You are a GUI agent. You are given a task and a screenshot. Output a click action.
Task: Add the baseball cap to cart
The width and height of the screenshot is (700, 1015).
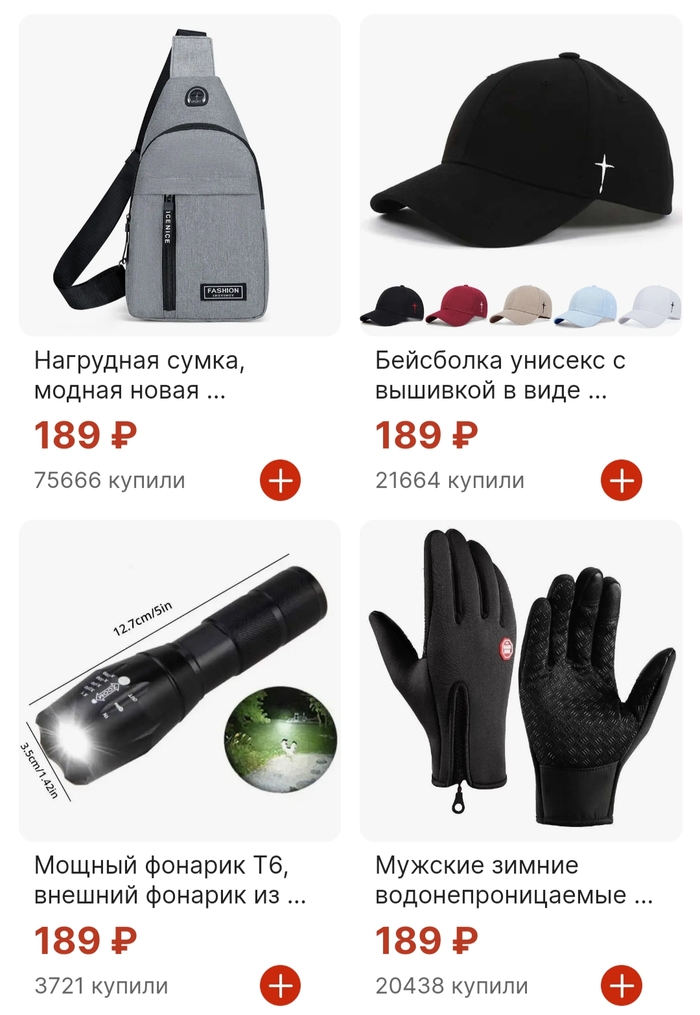[621, 481]
